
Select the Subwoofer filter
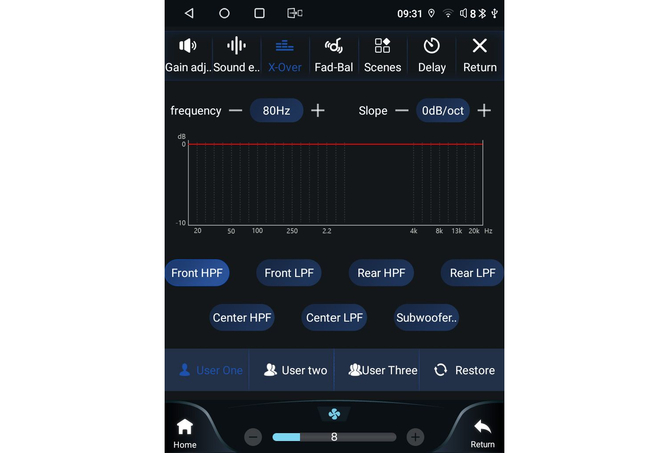tap(427, 318)
